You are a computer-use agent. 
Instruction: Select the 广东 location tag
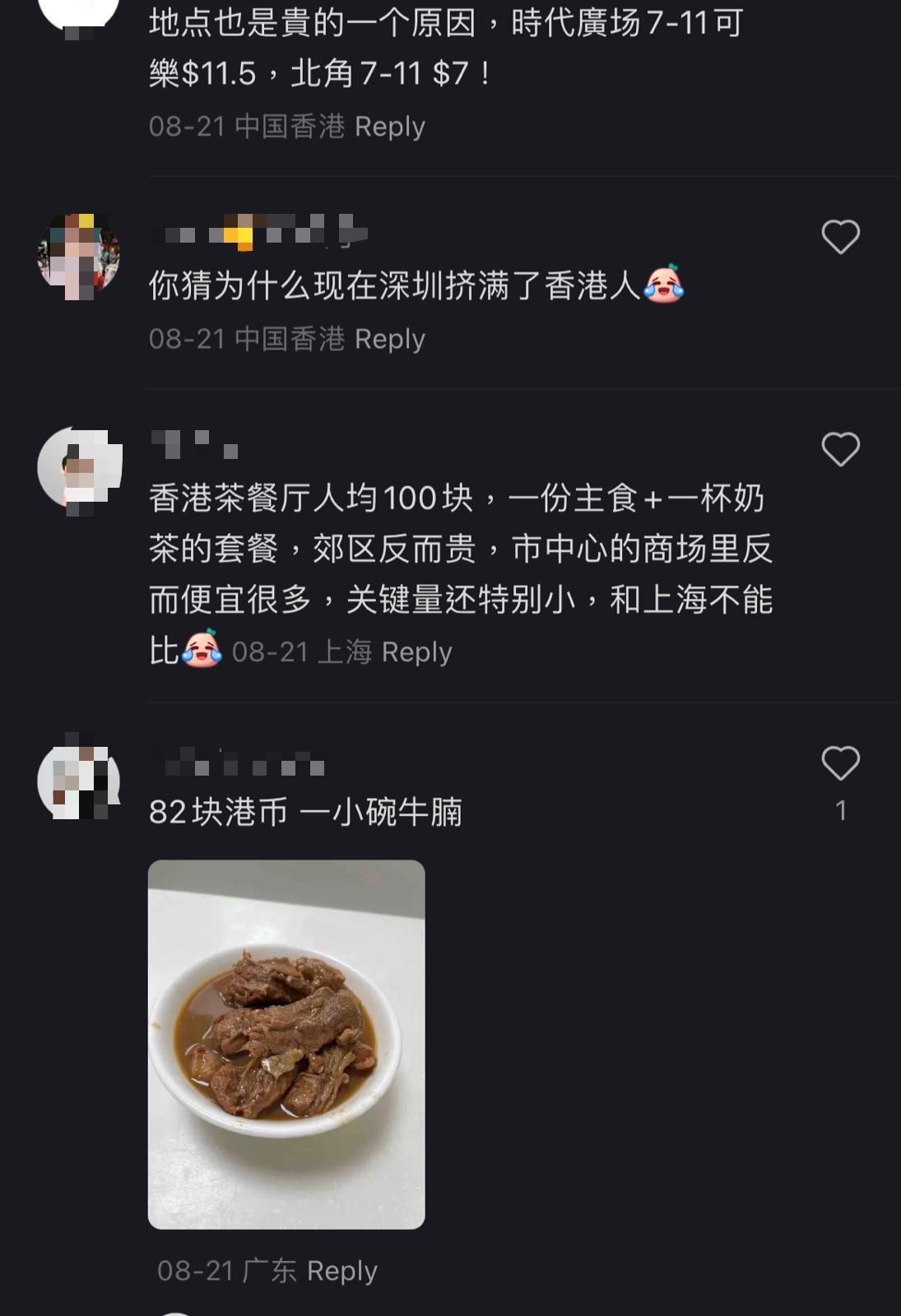[x=270, y=1271]
